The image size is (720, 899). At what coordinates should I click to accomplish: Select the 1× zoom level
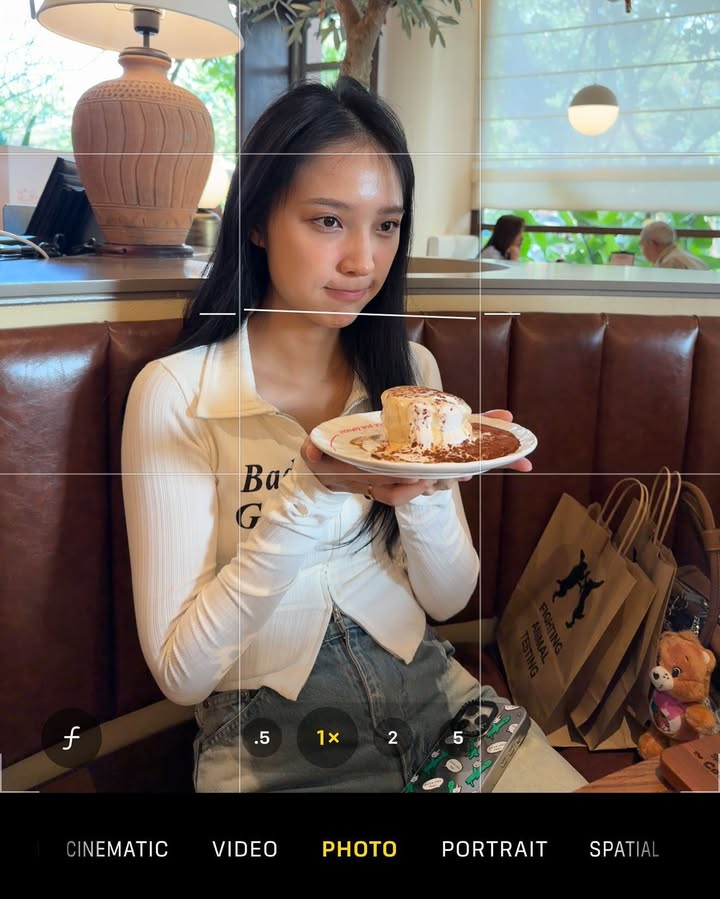[327, 738]
